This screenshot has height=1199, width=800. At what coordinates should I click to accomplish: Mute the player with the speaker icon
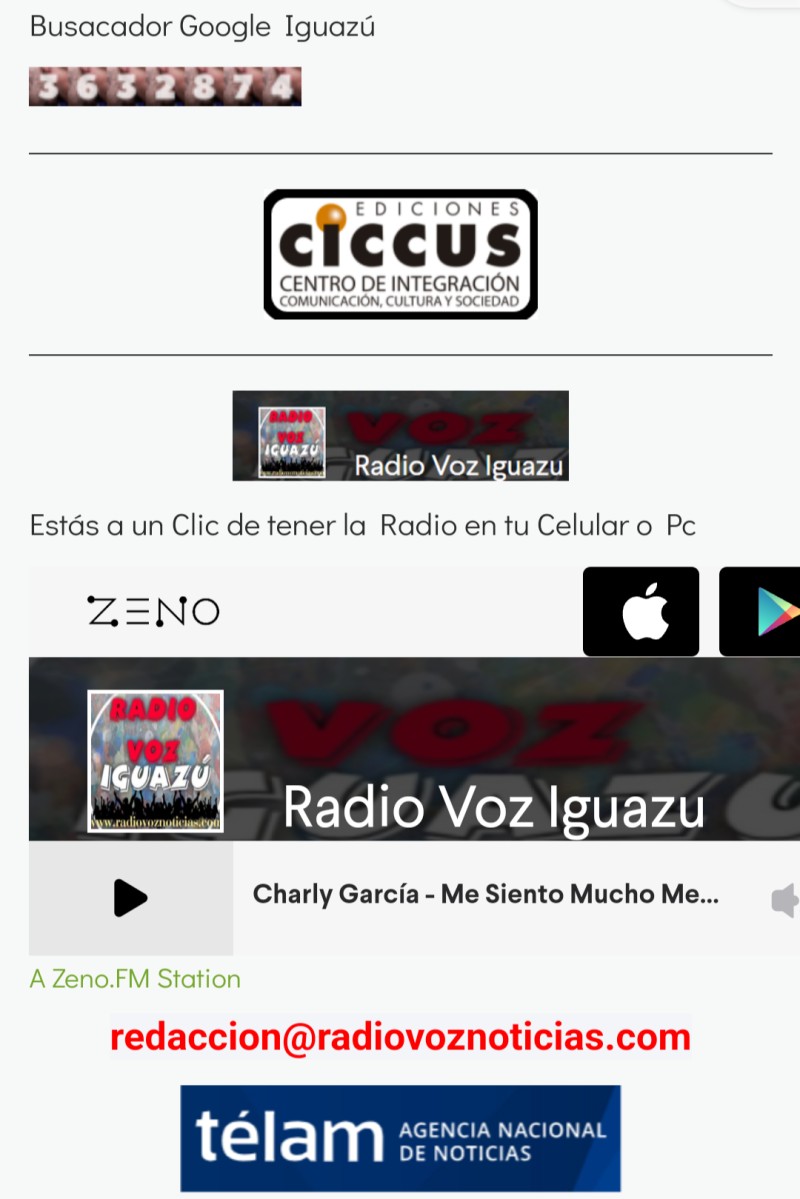click(x=784, y=898)
